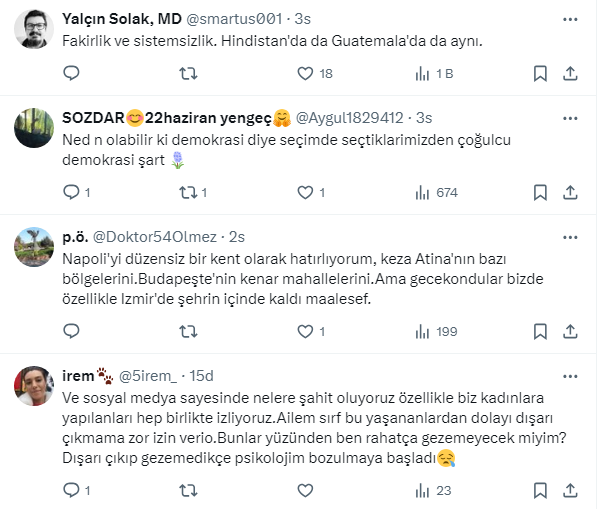
Task: Like p.ö.'s tweet about Napoli
Action: pos(307,331)
